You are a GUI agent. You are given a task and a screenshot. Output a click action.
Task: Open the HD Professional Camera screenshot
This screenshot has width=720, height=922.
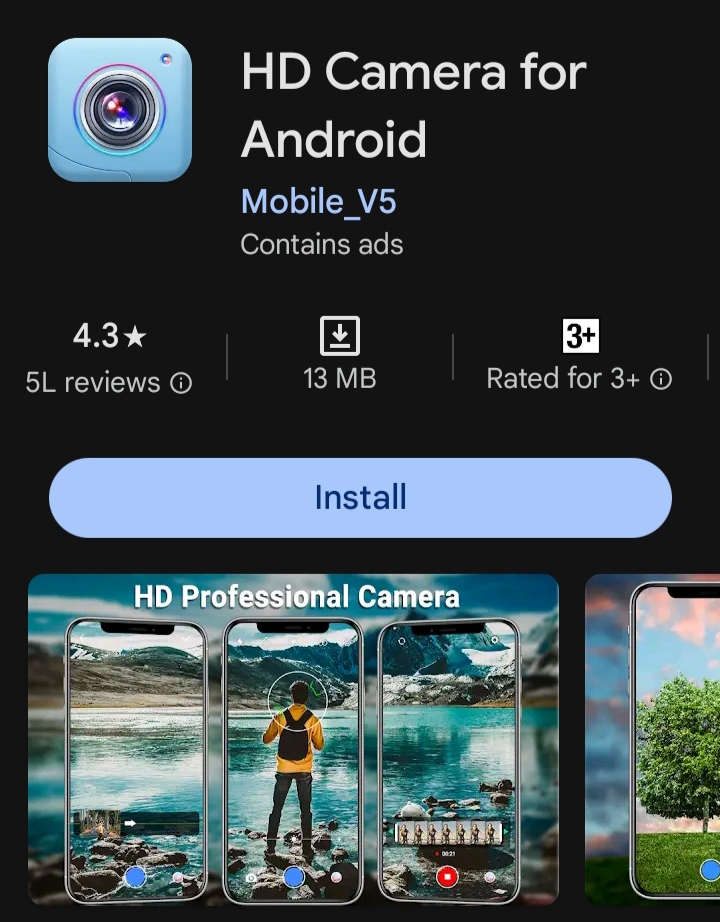point(293,740)
